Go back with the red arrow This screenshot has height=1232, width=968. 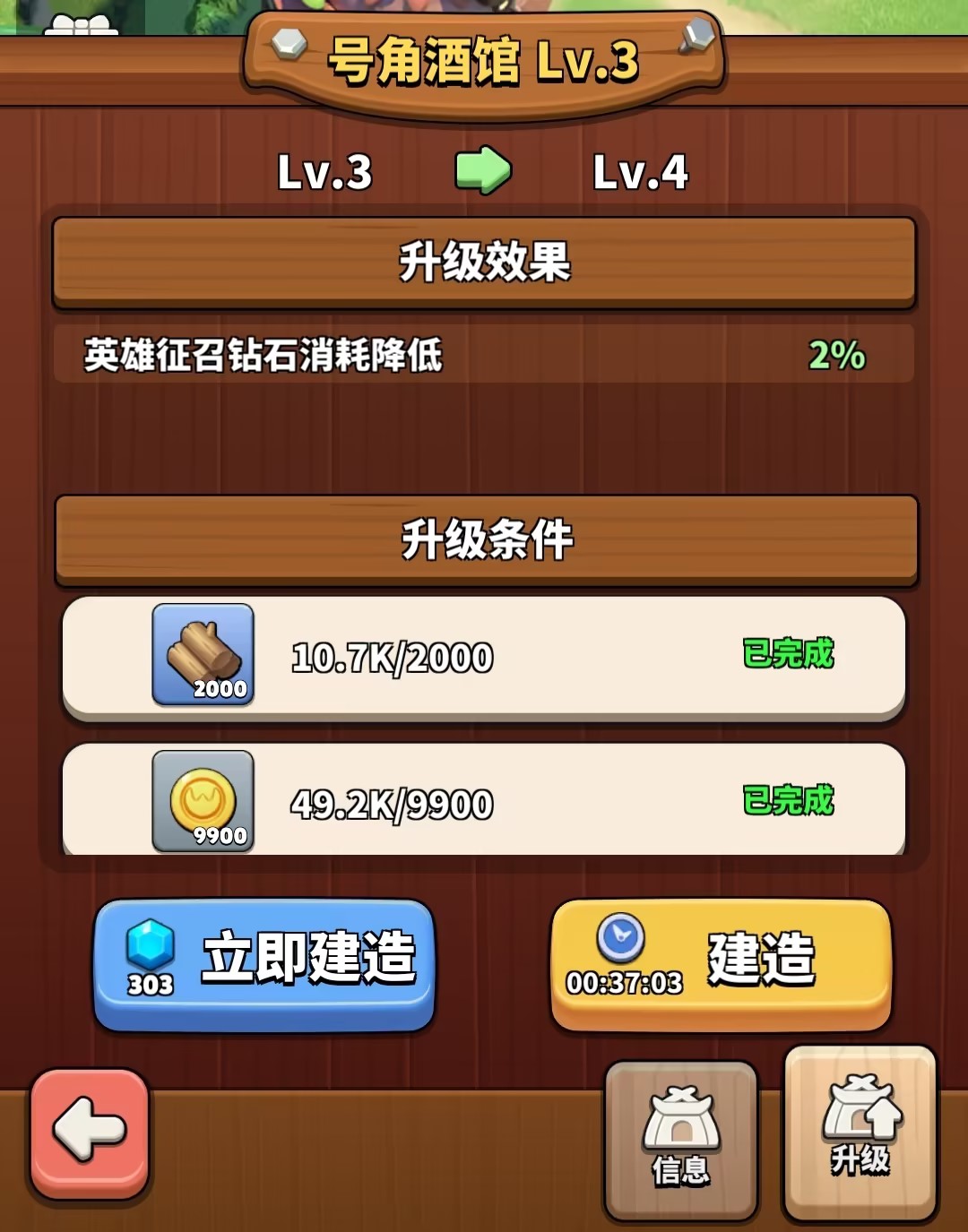click(90, 1132)
